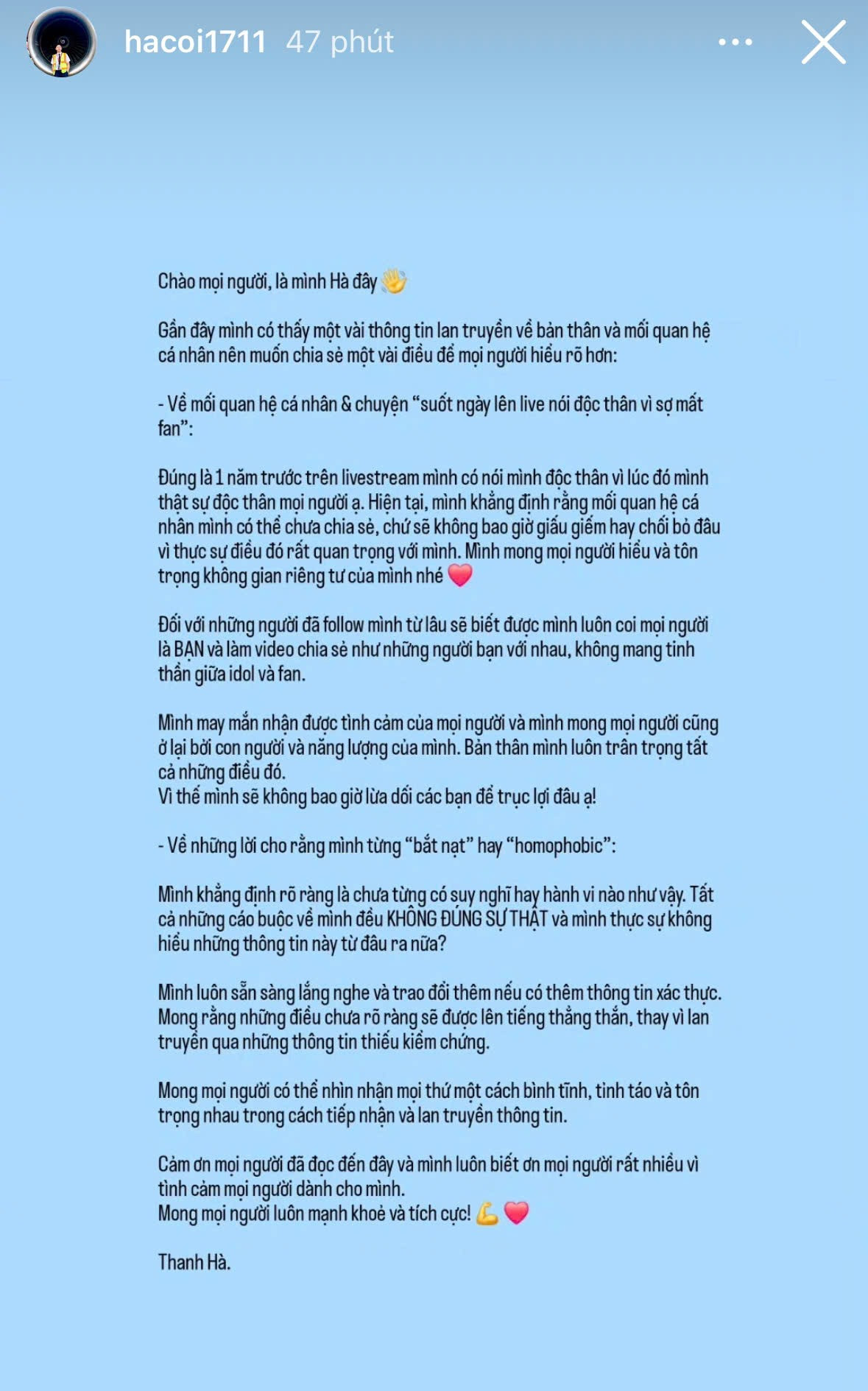
Task: Open the hacoi1711 username link
Action: [195, 42]
